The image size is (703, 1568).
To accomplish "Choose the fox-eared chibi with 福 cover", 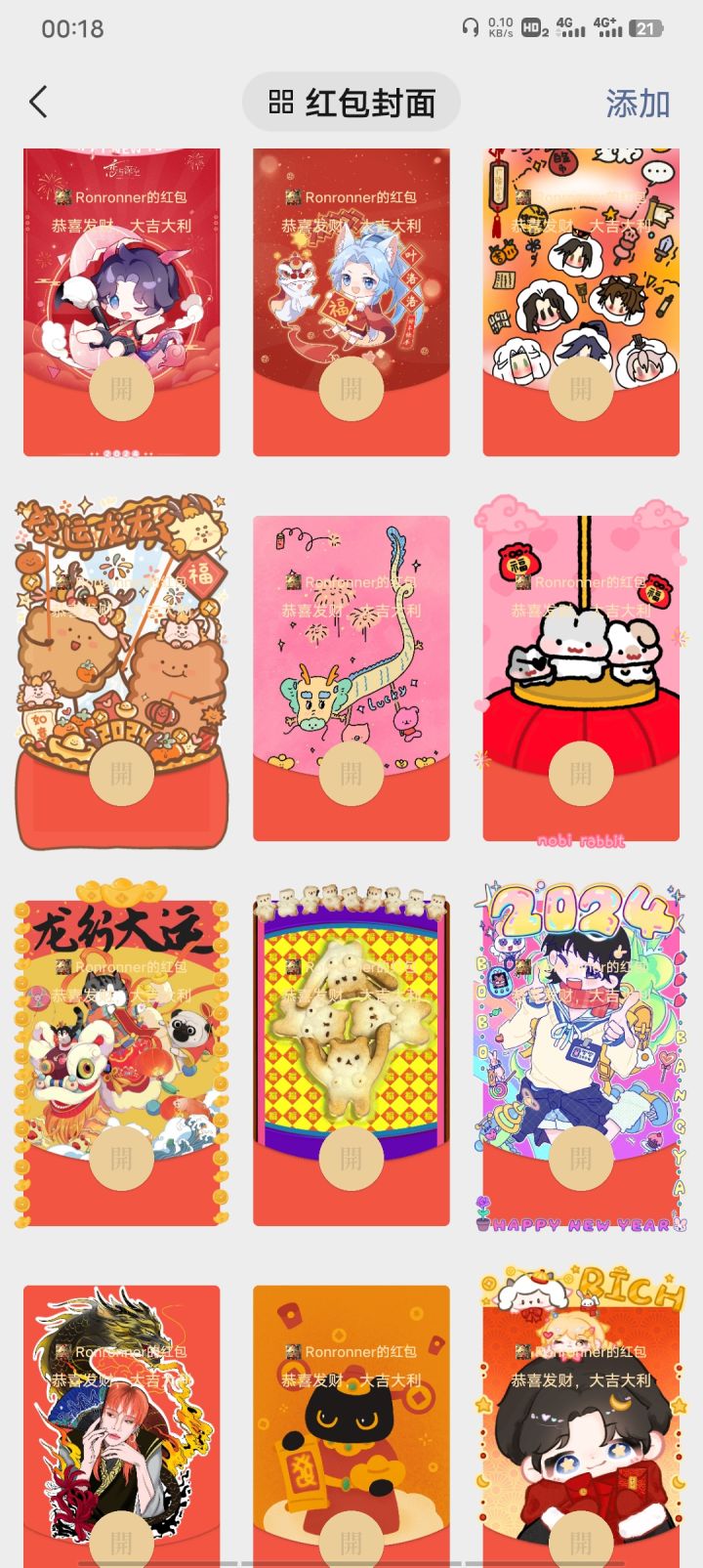I will (x=351, y=302).
